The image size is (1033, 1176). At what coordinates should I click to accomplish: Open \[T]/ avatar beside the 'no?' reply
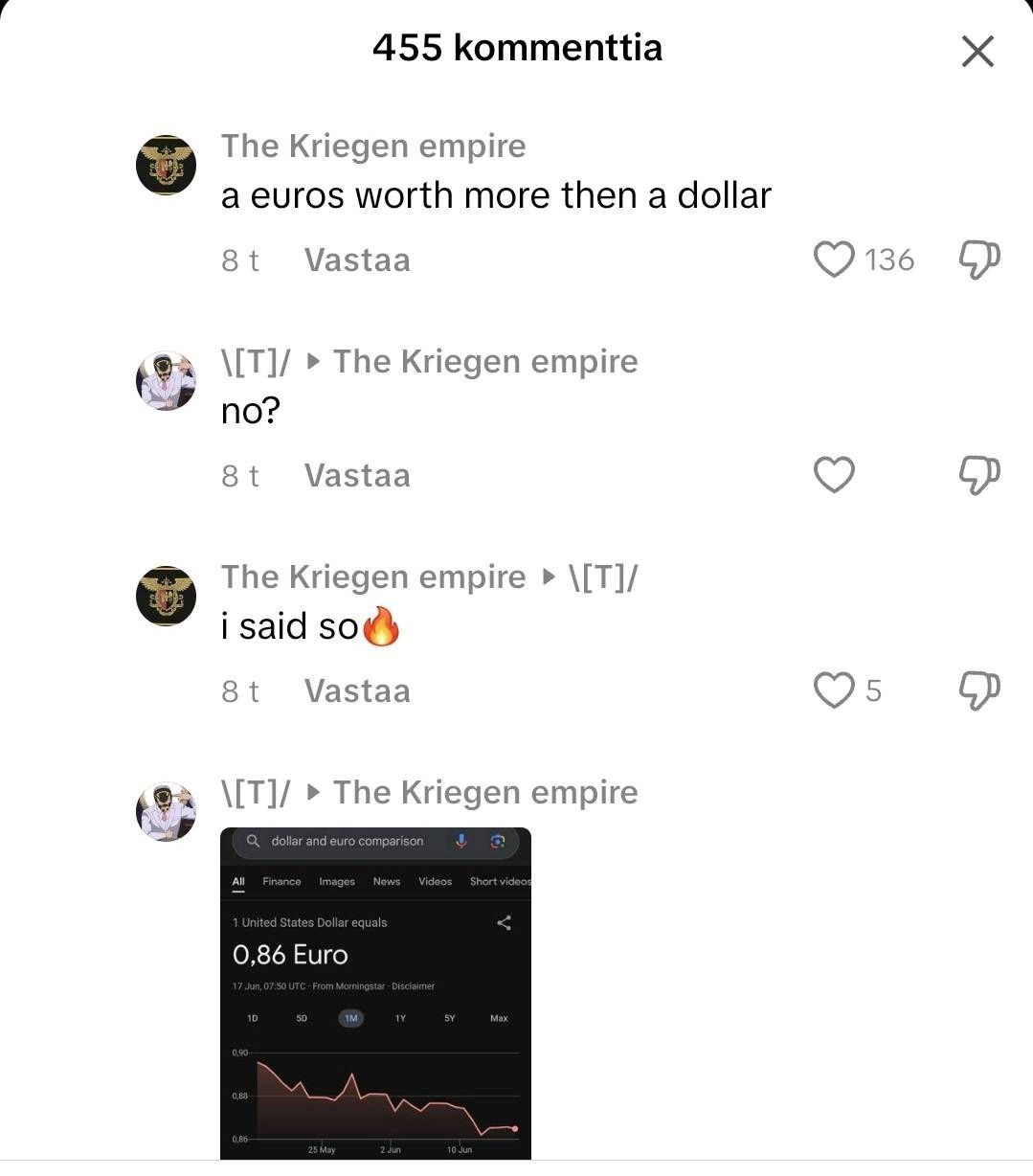[x=167, y=381]
